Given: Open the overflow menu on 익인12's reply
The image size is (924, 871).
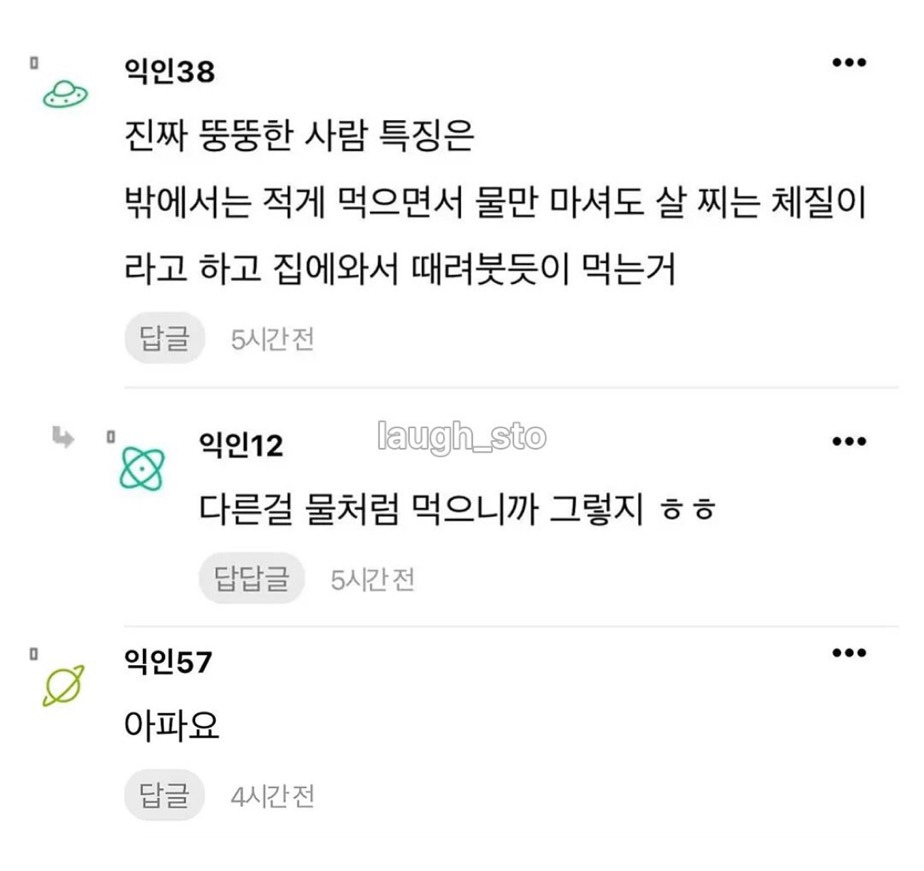Looking at the screenshot, I should tap(849, 442).
